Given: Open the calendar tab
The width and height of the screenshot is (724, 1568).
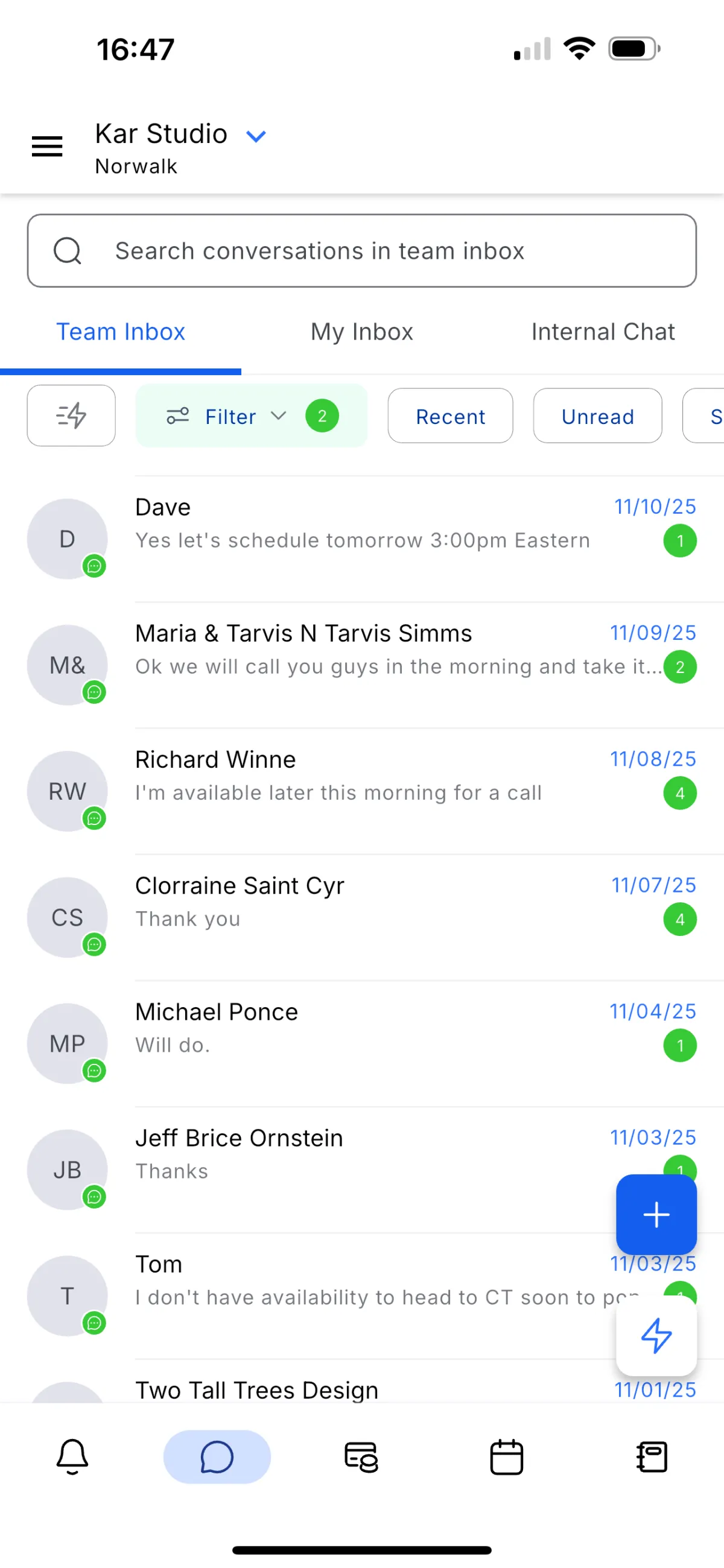Looking at the screenshot, I should [507, 1456].
